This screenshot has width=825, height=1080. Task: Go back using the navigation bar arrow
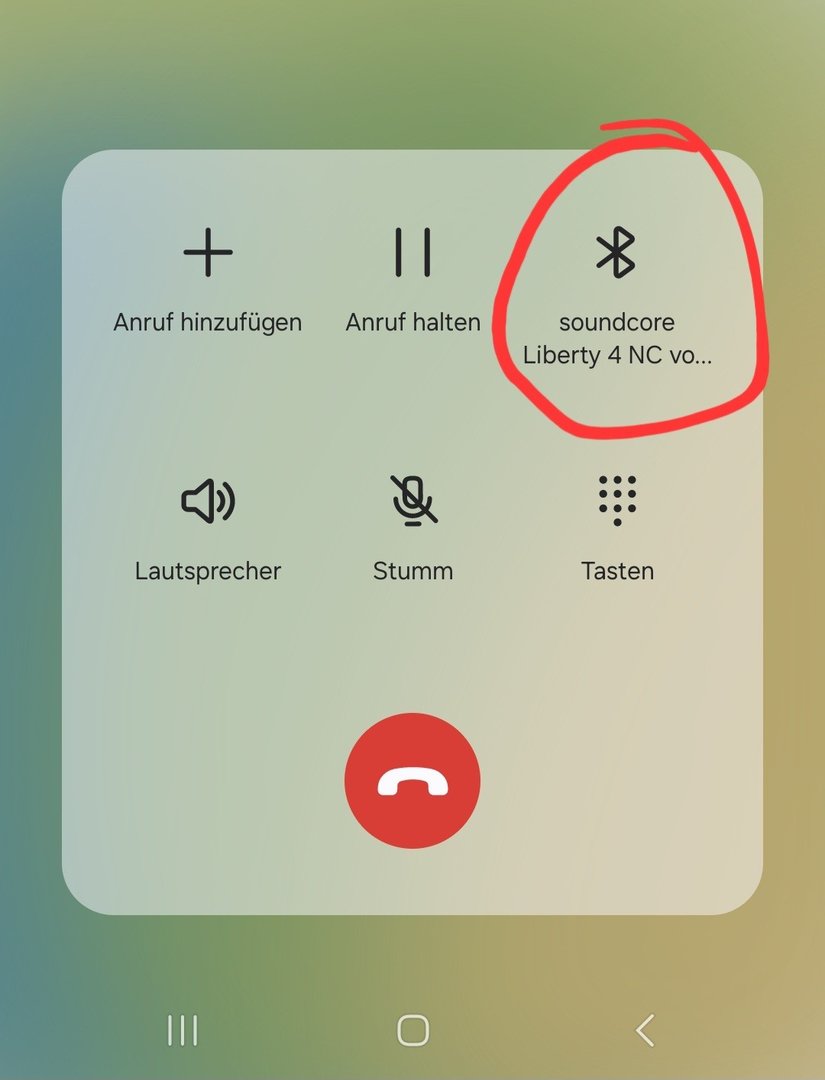(x=645, y=1030)
